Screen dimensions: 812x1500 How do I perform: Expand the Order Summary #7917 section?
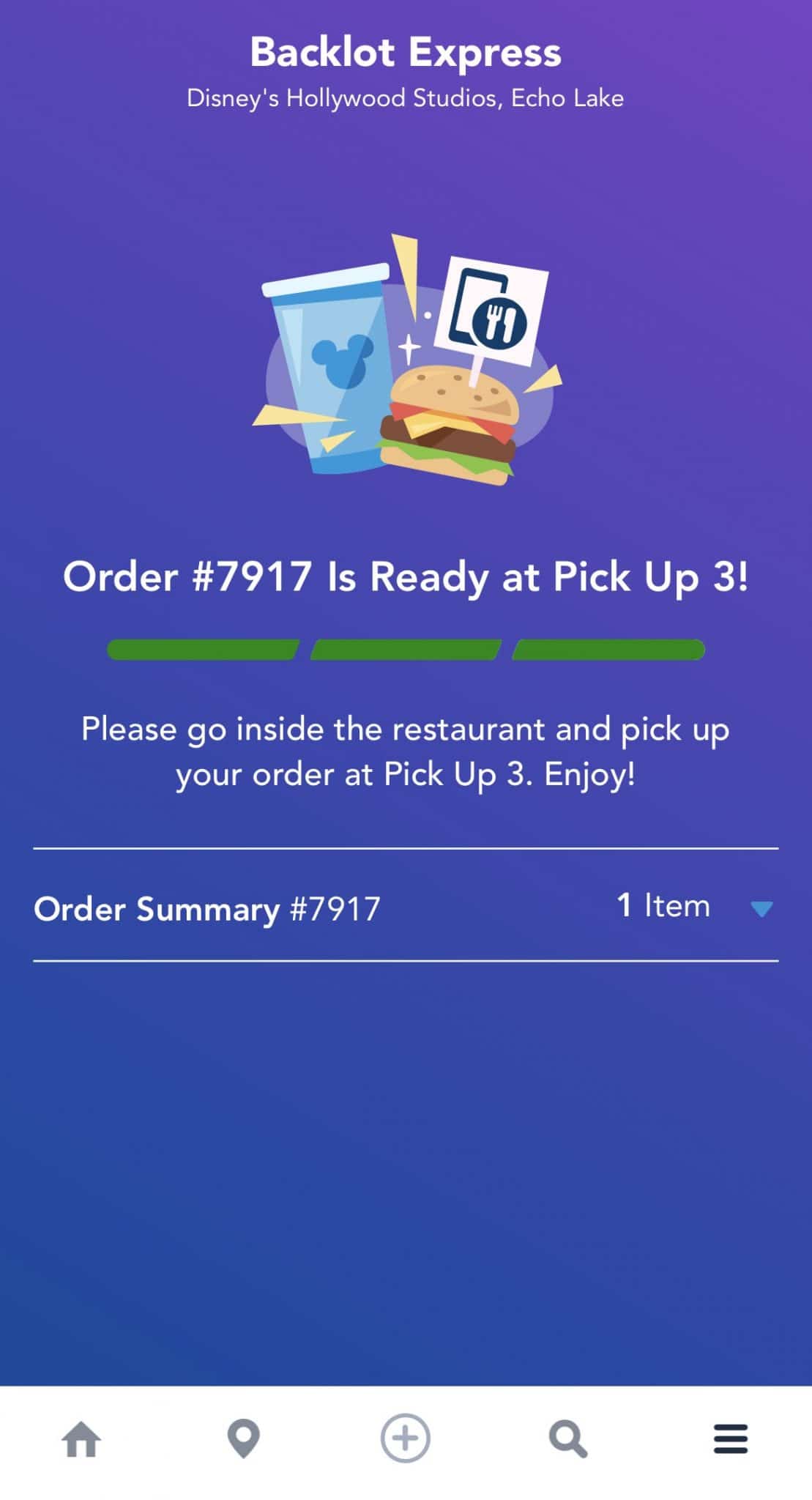[x=761, y=908]
